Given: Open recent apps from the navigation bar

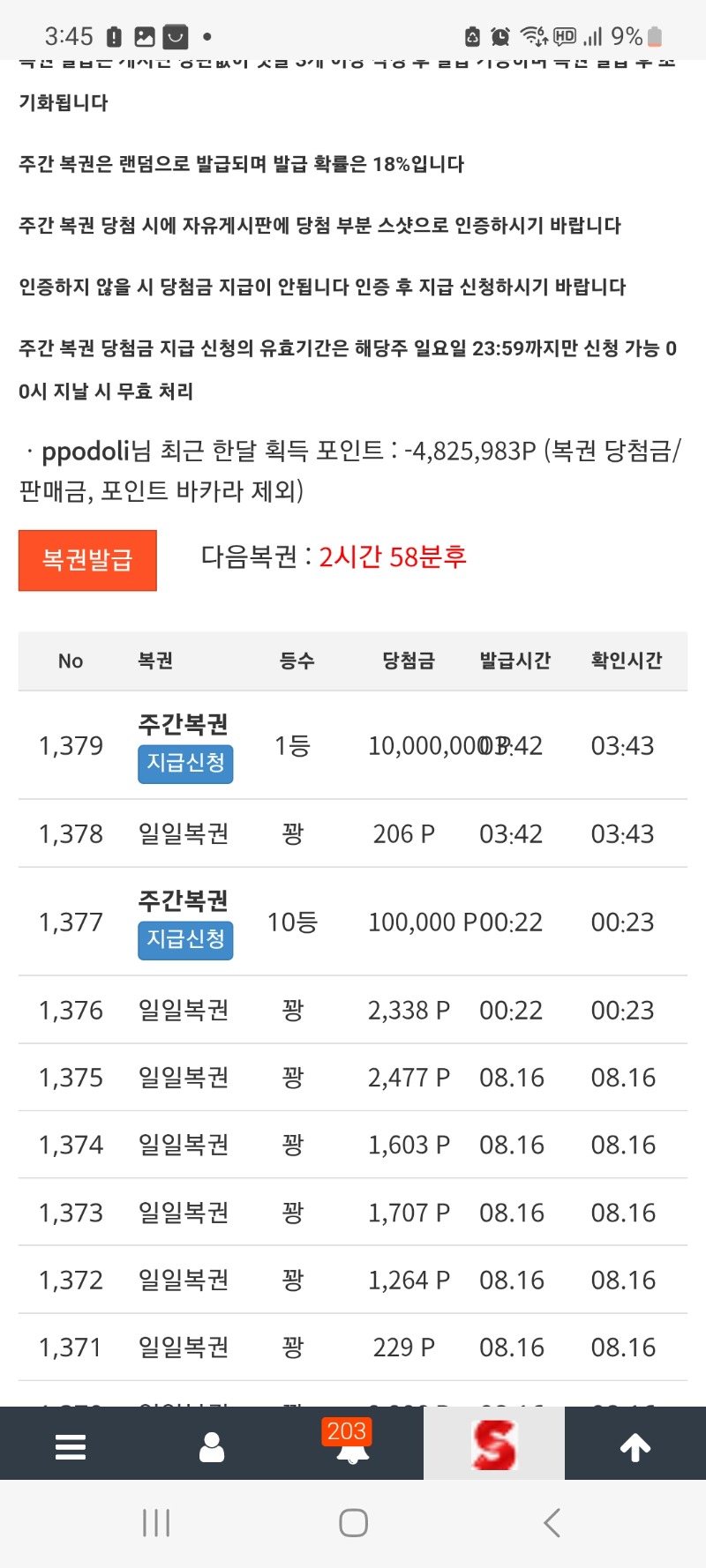Looking at the screenshot, I should point(156,1523).
